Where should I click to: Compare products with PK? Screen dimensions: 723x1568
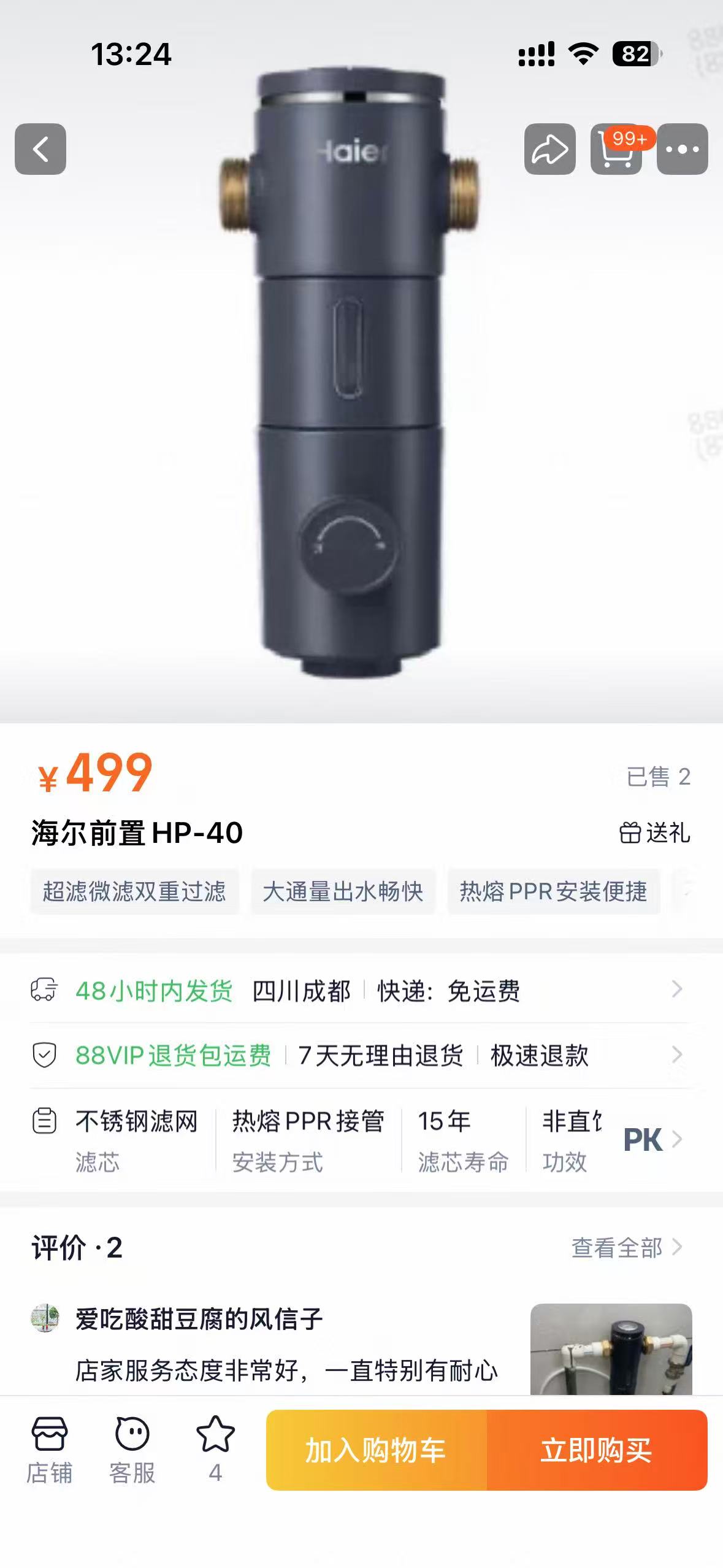tap(651, 1140)
